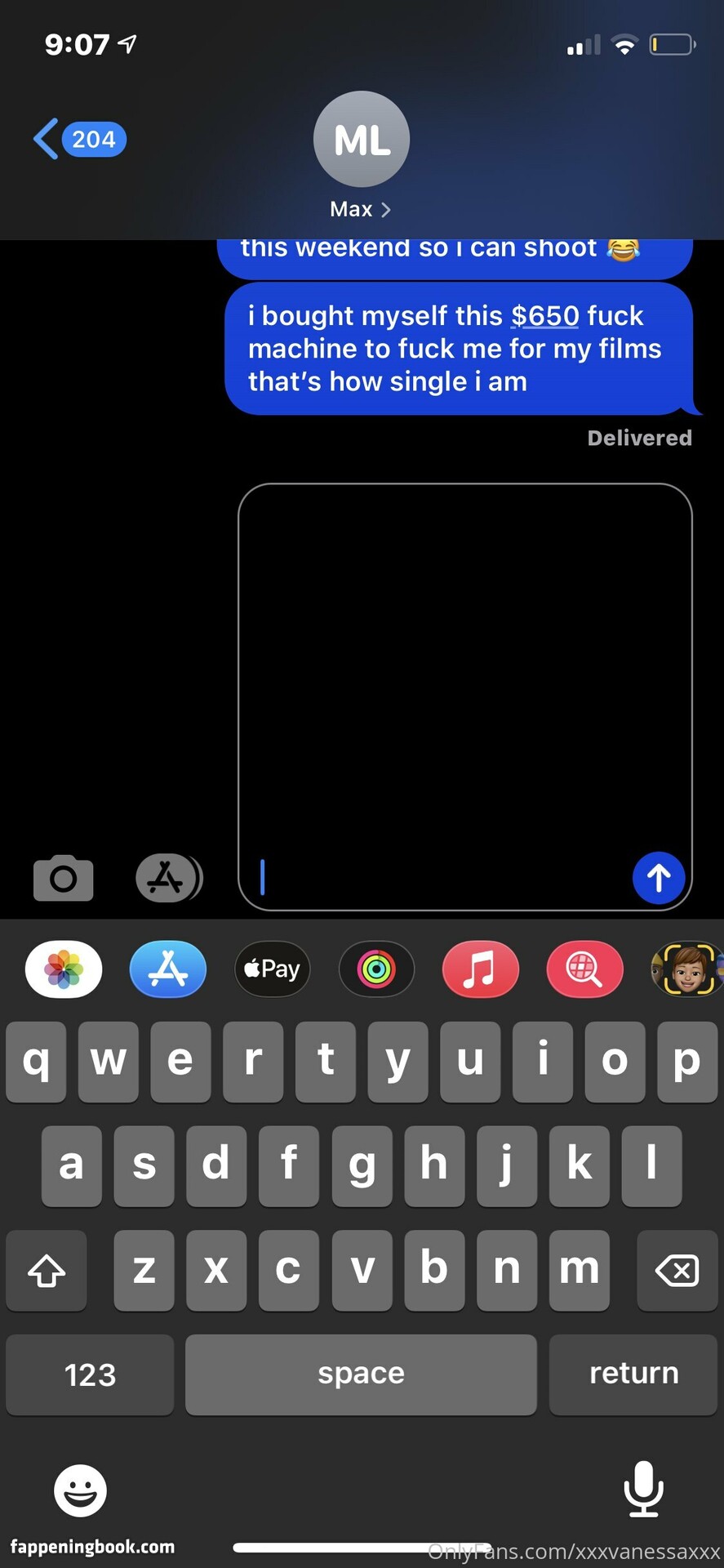The image size is (724, 1568).
Task: Open the Fitness activity rings app
Action: point(376,969)
